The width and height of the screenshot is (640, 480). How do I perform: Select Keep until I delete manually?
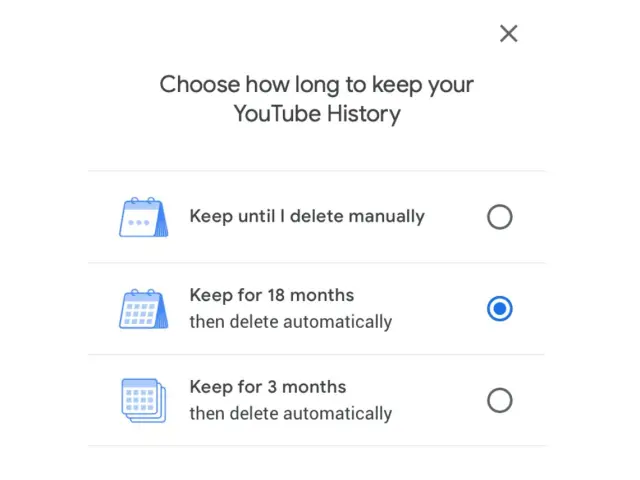click(499, 217)
